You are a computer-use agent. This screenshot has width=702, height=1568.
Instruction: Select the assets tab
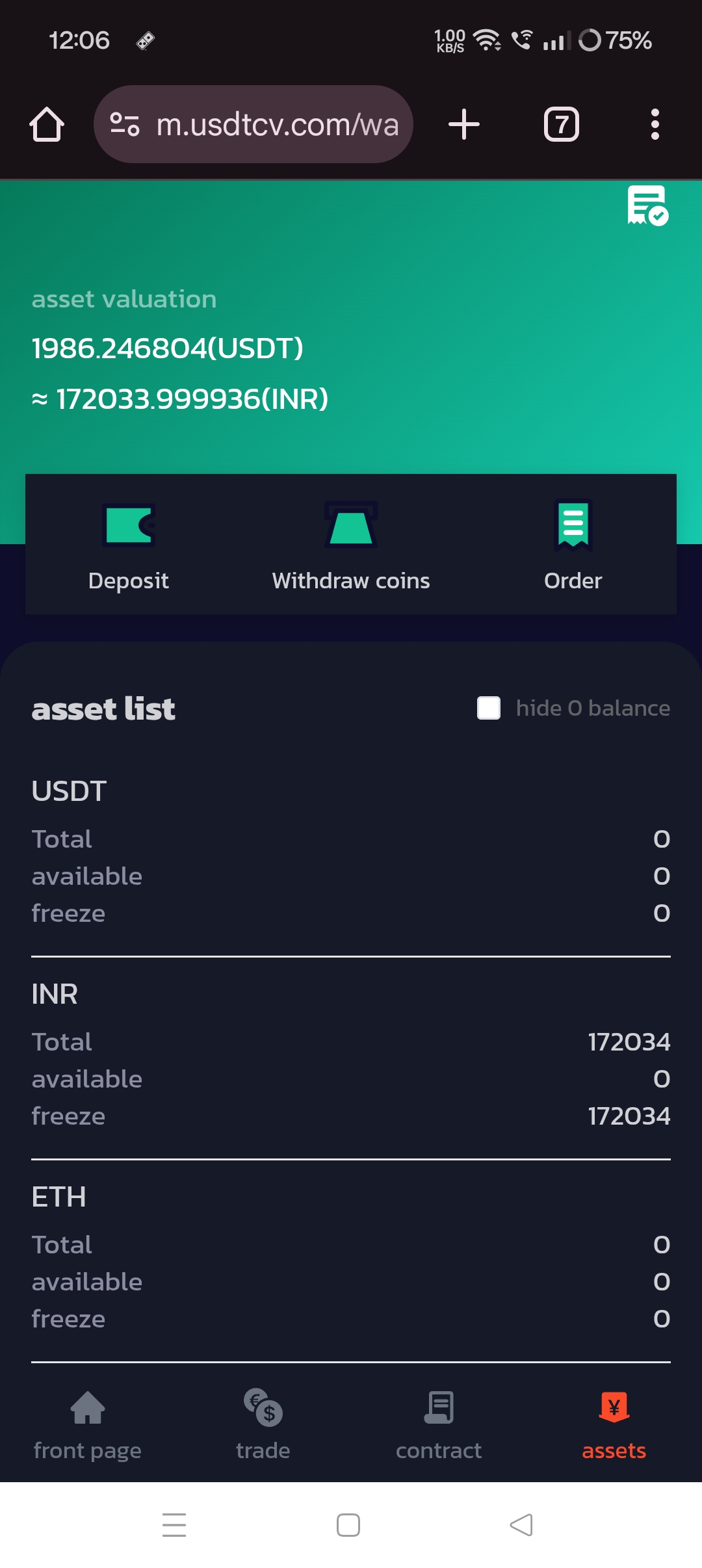[614, 1426]
